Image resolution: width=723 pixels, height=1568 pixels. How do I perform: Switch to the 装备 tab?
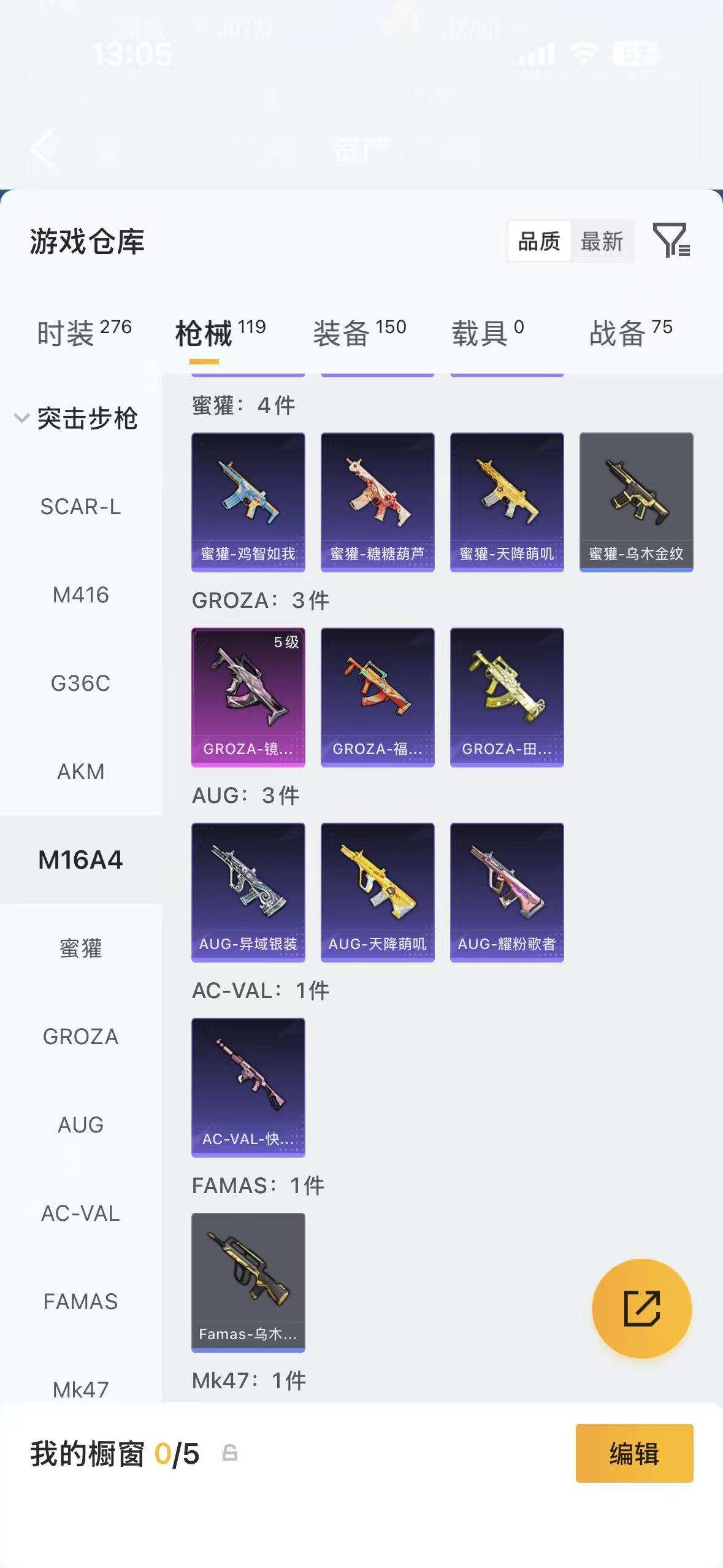[359, 333]
